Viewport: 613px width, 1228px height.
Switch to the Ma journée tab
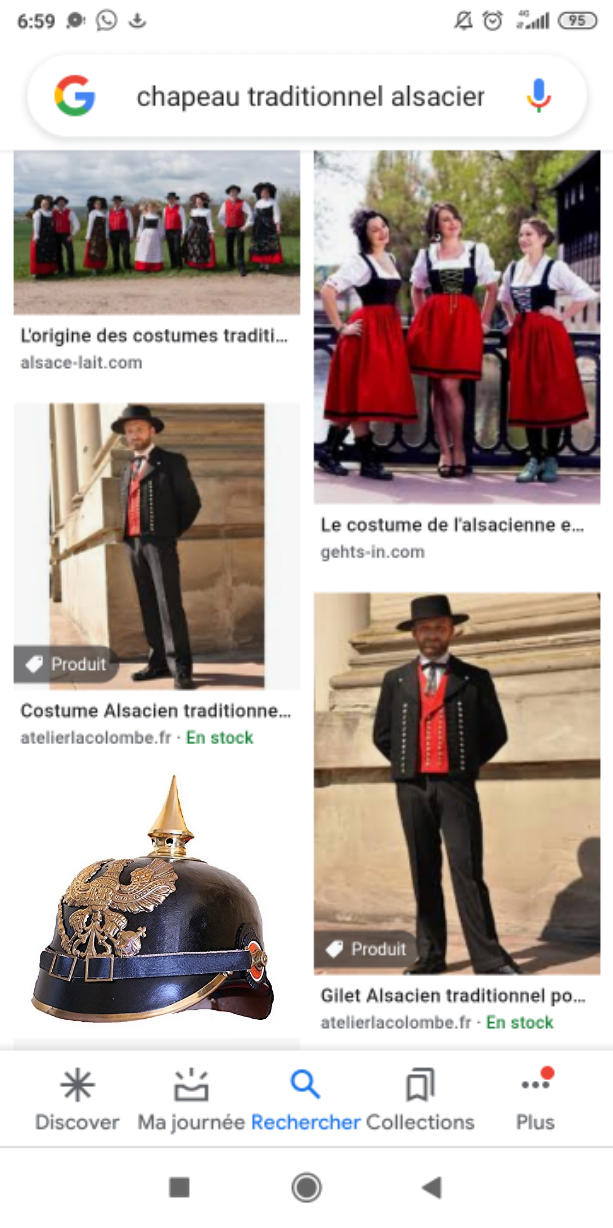(x=191, y=1098)
